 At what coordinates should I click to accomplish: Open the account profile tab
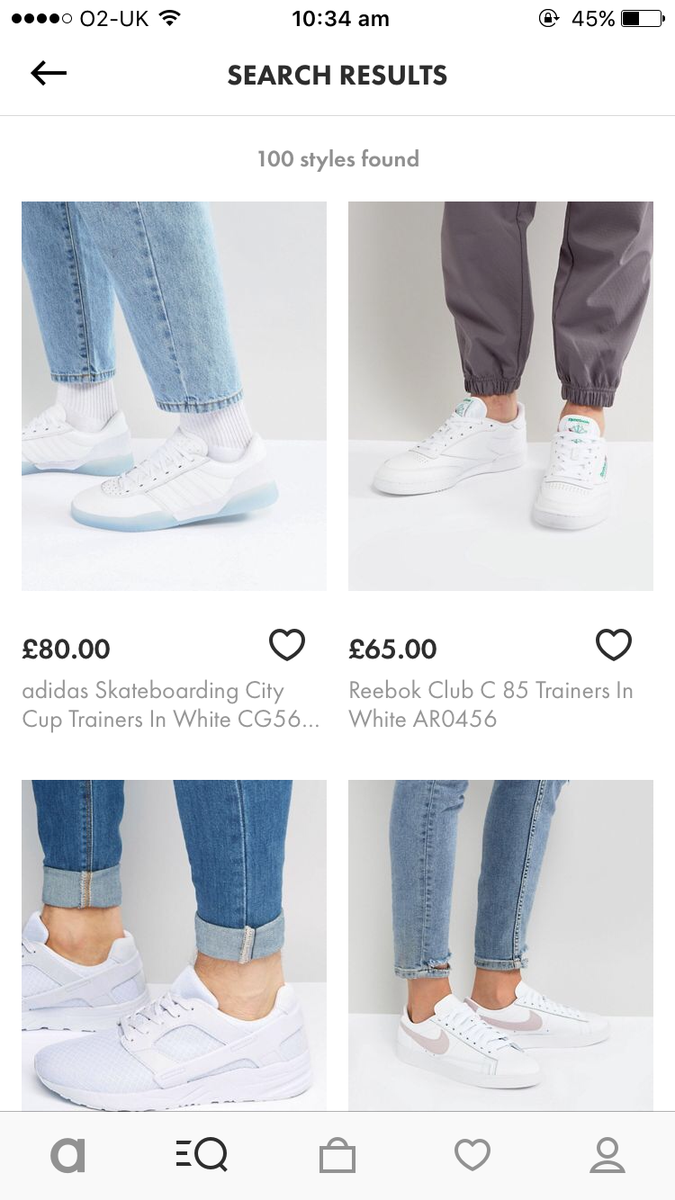click(607, 1156)
